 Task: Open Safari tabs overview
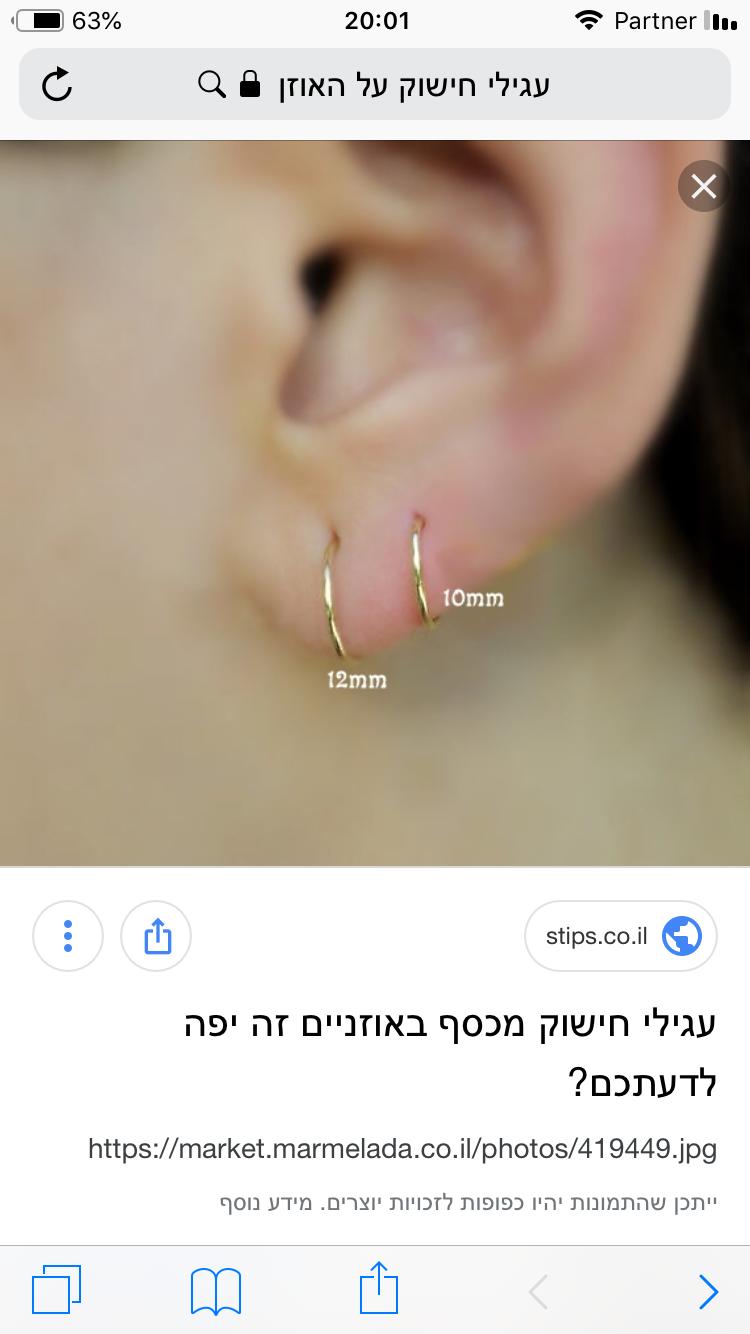point(55,1290)
